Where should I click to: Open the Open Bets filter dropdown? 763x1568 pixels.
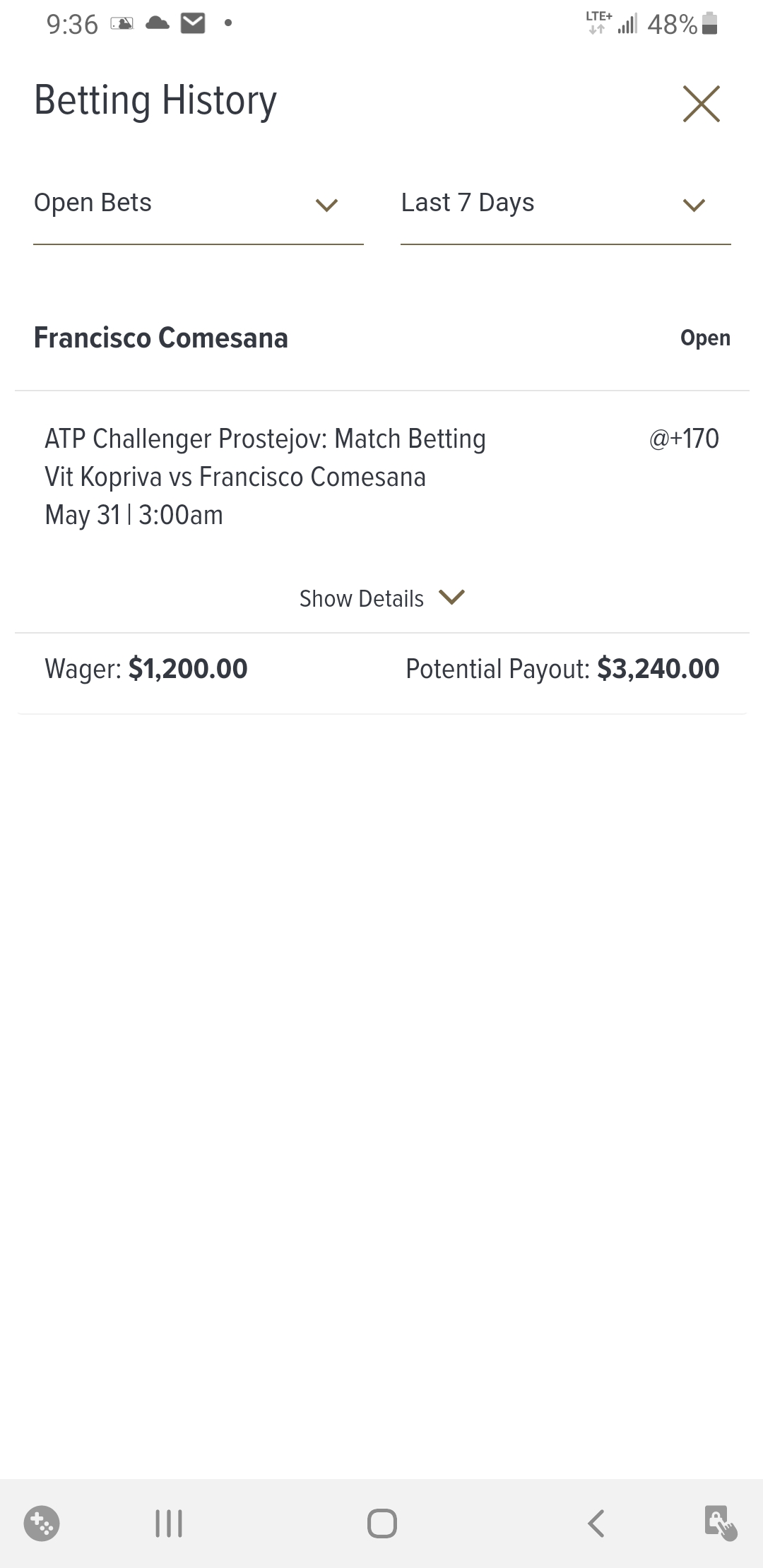(198, 204)
